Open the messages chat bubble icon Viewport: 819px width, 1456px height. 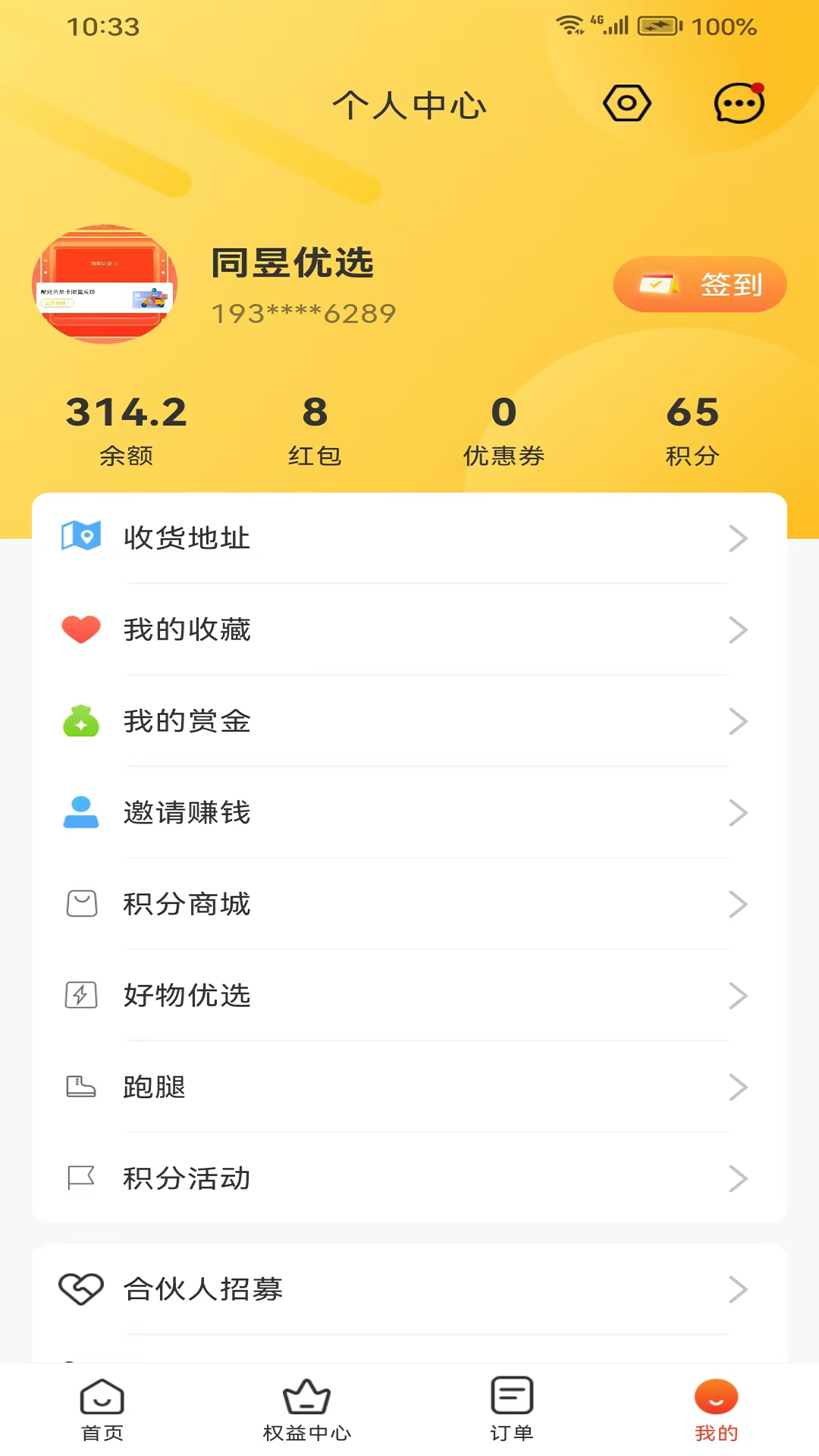tap(739, 104)
